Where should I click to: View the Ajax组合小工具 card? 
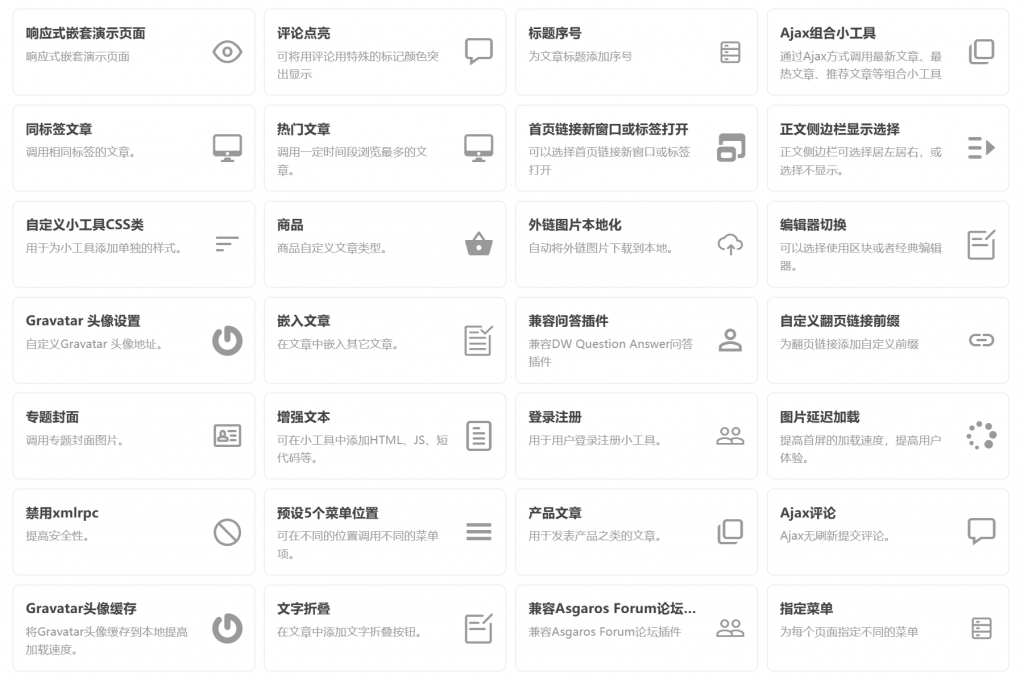887,52
